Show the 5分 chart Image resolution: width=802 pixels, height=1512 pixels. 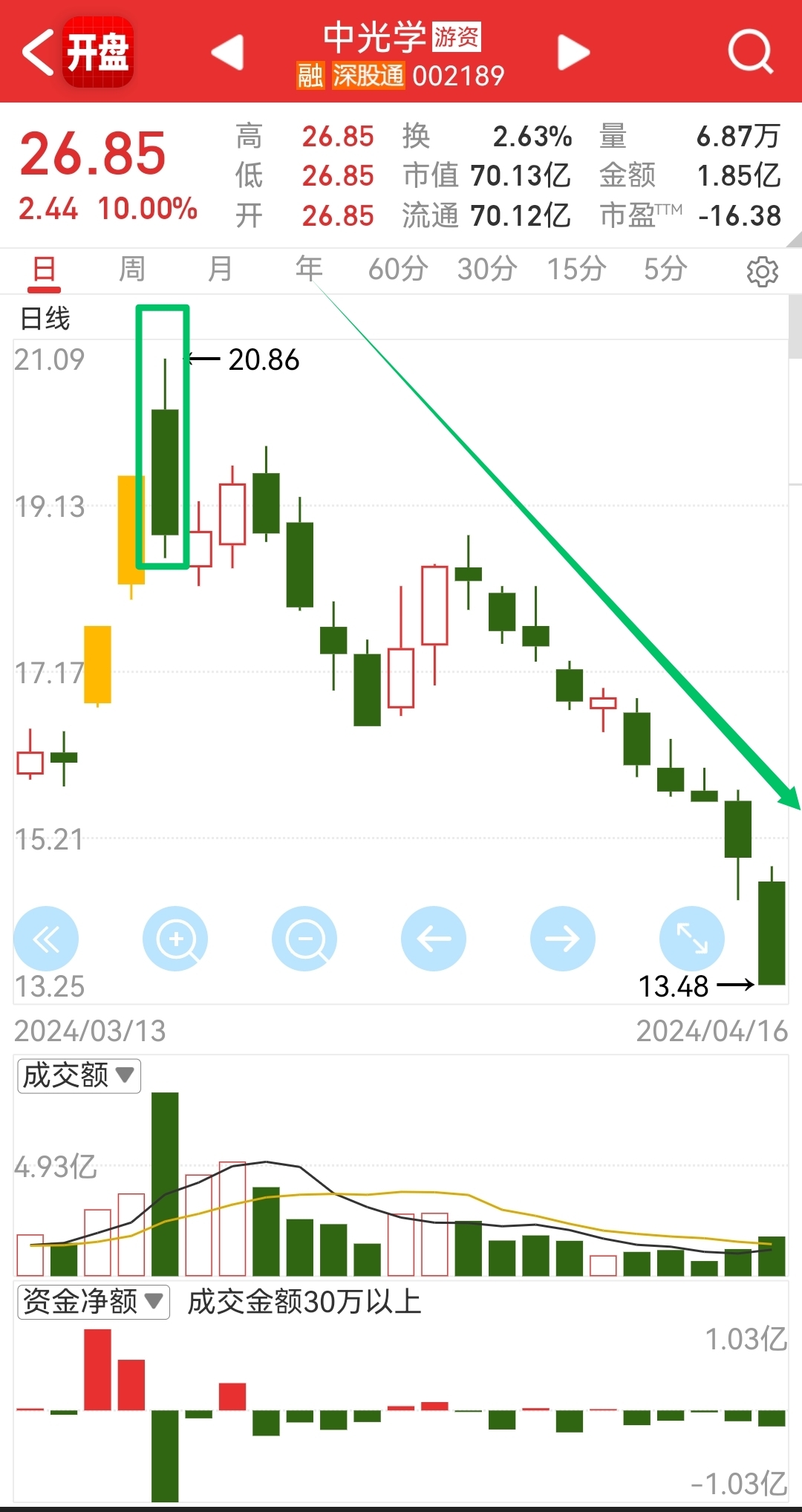click(665, 269)
